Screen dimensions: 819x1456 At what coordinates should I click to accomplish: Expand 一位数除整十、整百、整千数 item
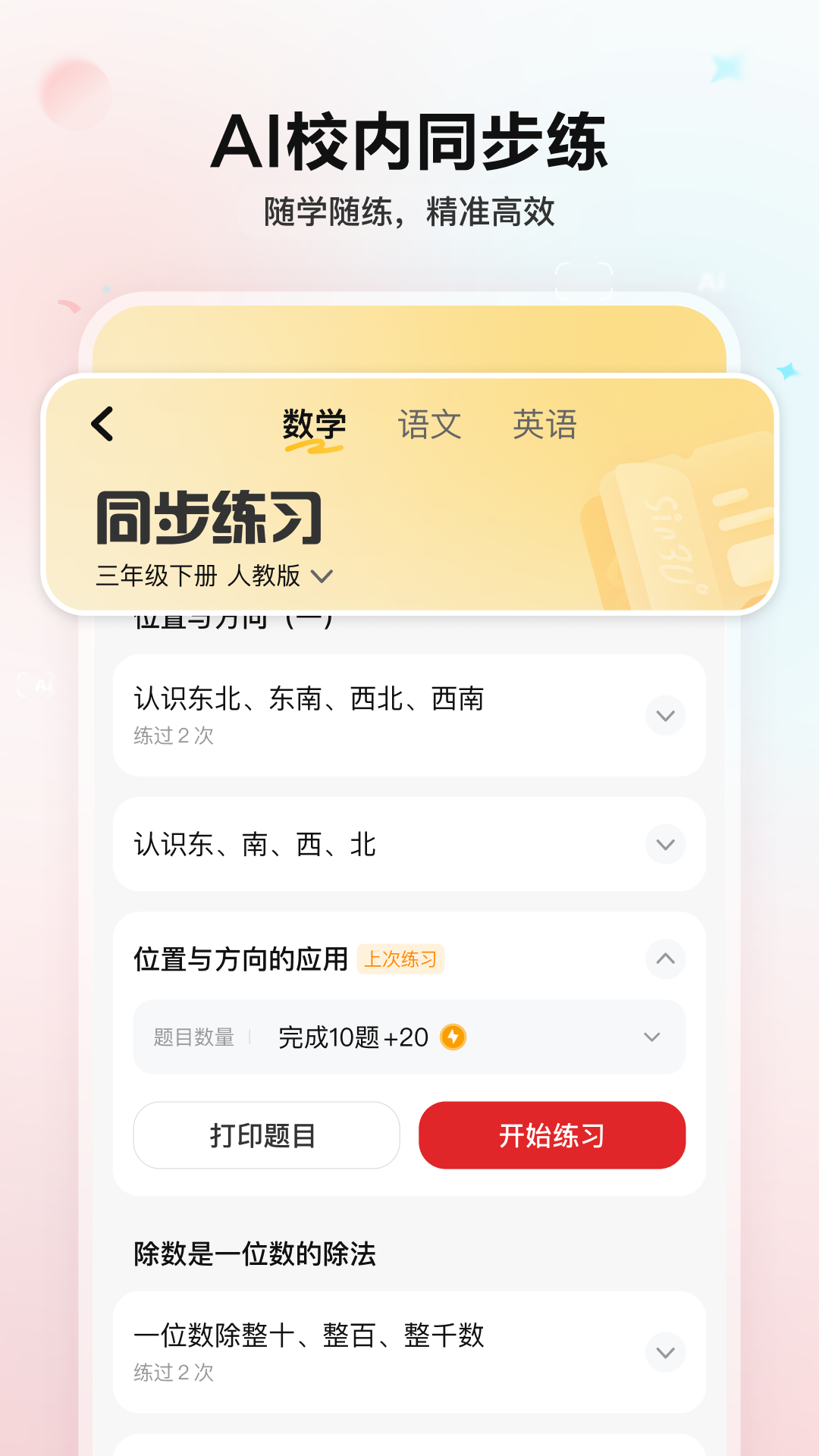[x=665, y=1353]
